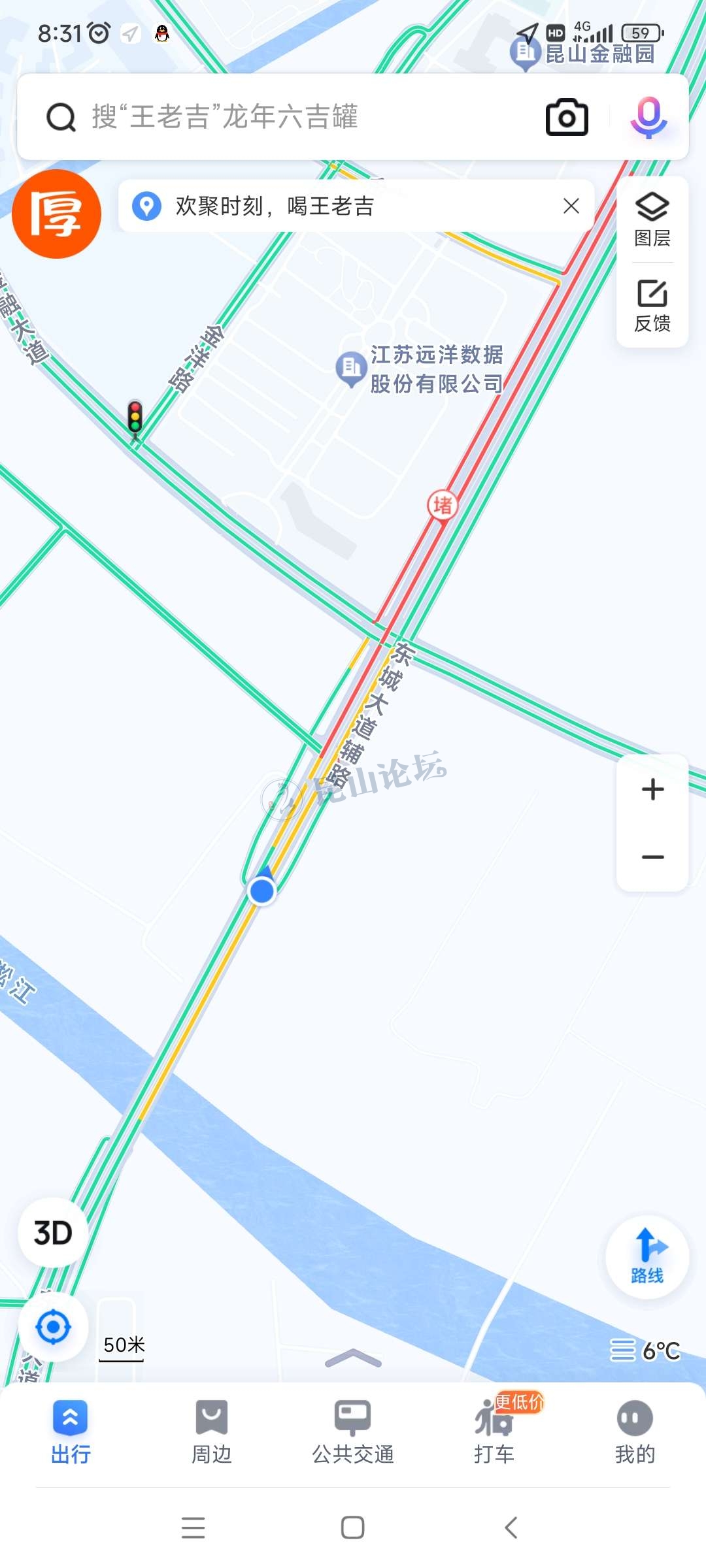Switch the map to 3D view
The width and height of the screenshot is (706, 1568).
(x=53, y=1233)
